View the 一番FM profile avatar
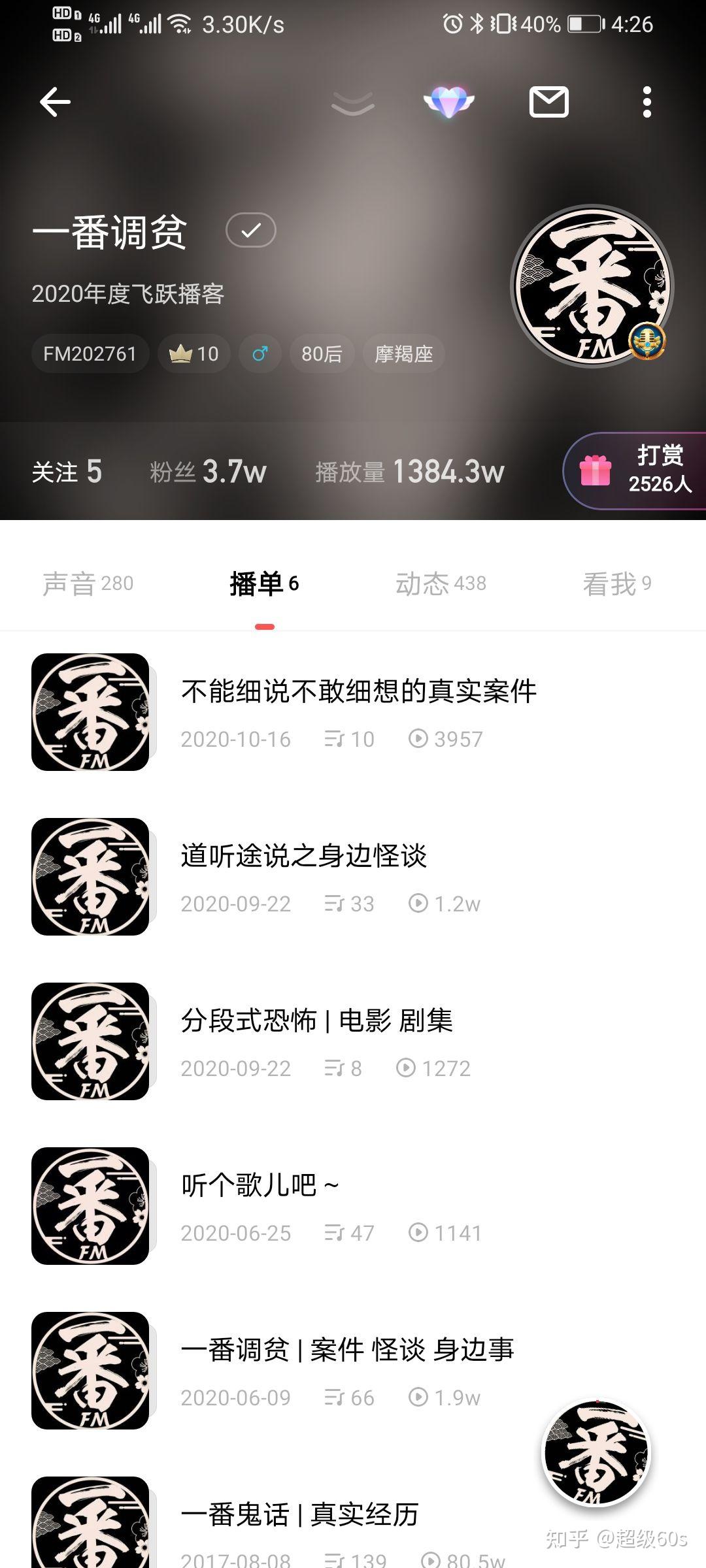 (592, 286)
